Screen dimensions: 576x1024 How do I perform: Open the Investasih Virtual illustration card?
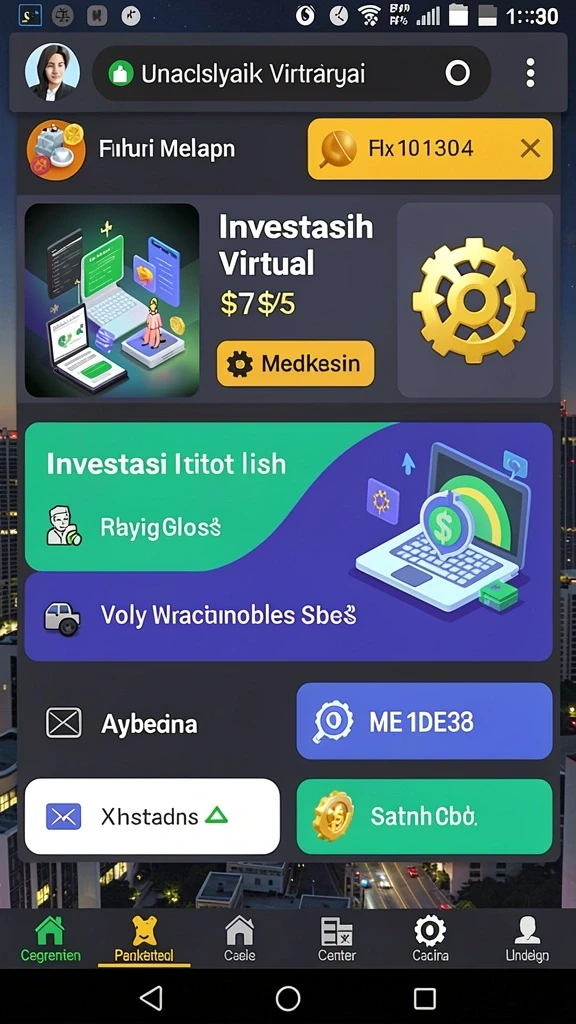pyautogui.click(x=112, y=300)
